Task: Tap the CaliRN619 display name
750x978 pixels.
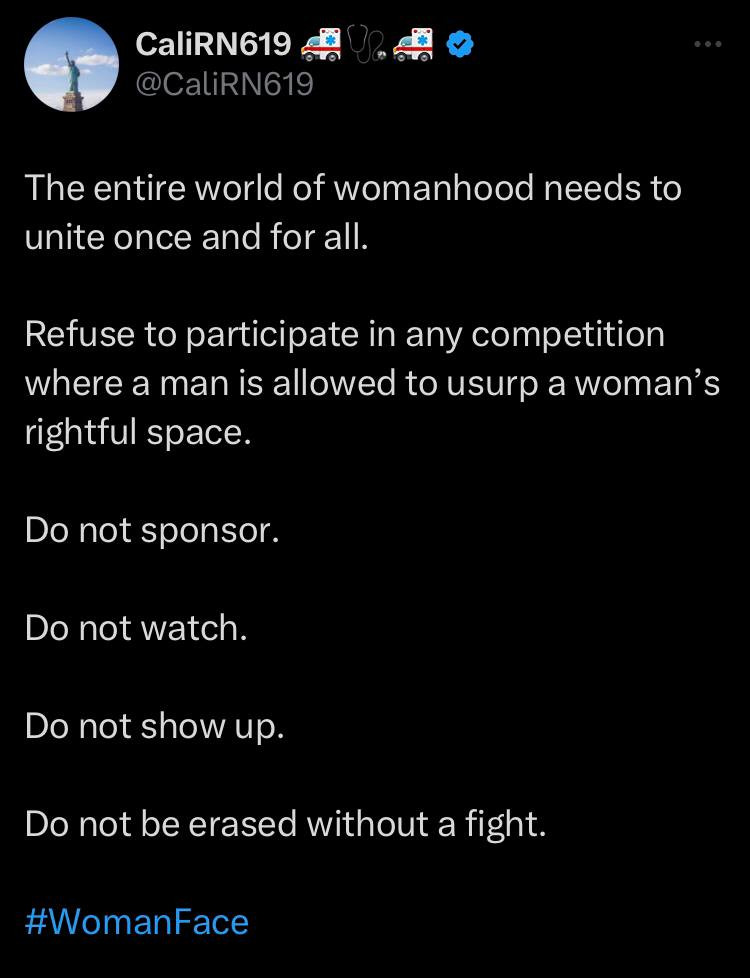Action: [212, 43]
